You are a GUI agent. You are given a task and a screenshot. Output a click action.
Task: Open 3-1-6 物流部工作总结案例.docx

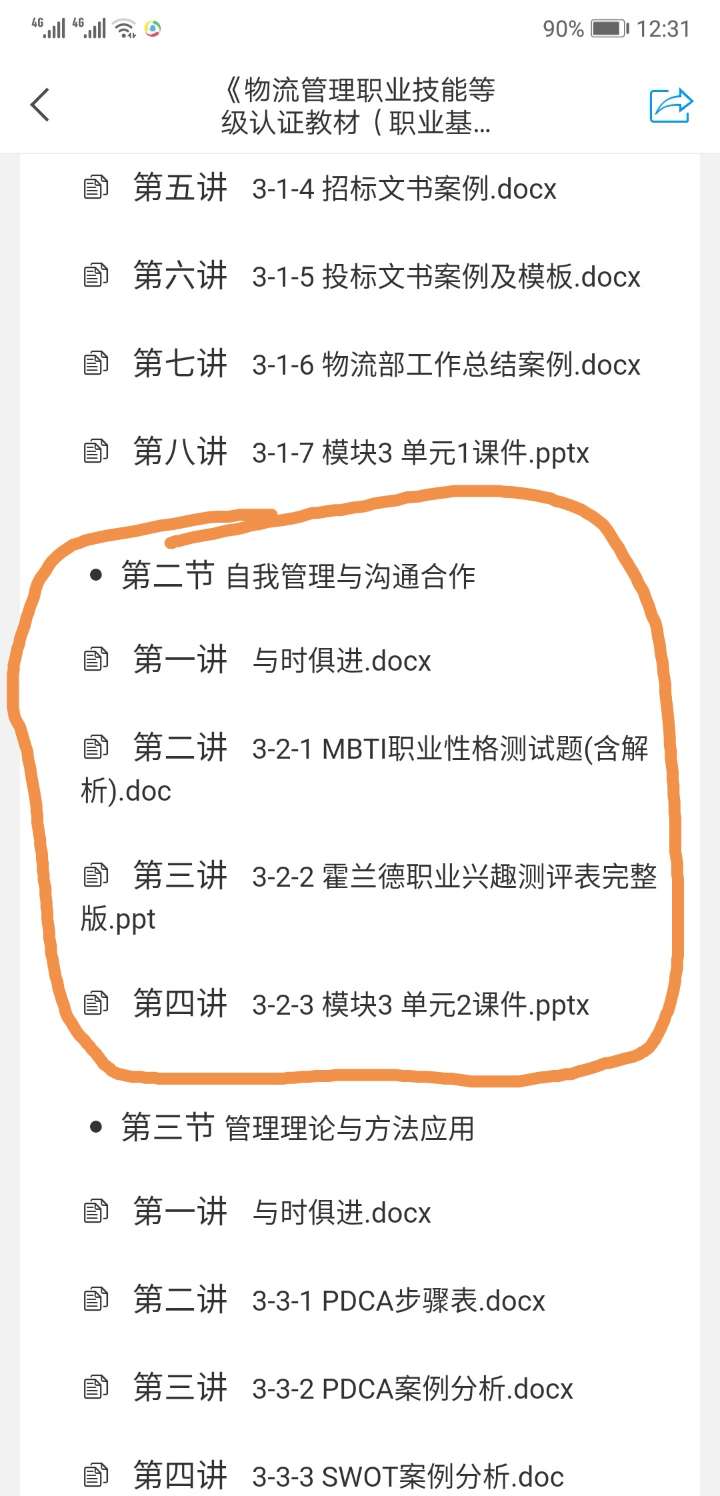pyautogui.click(x=446, y=364)
